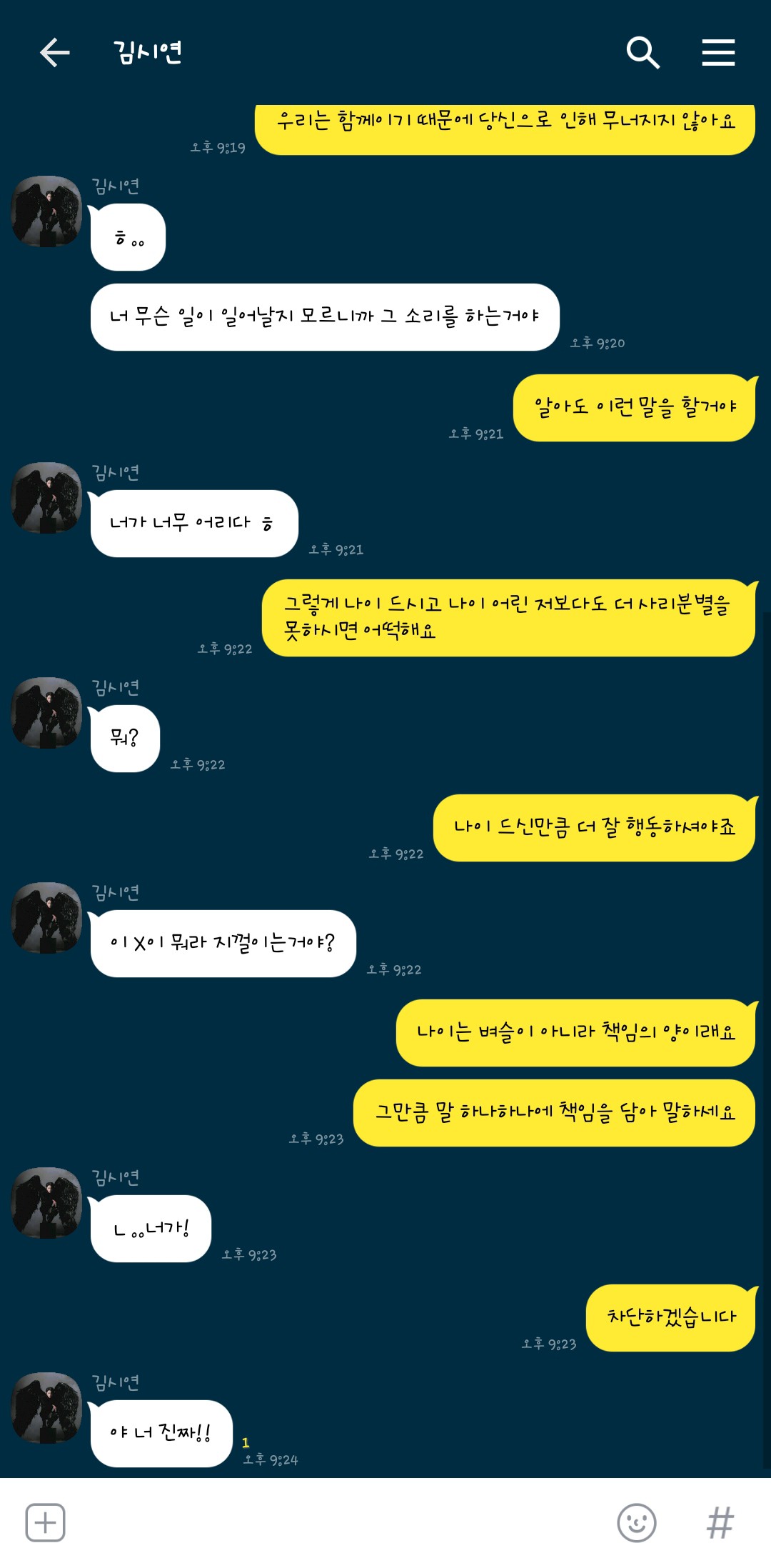771x1568 pixels.
Task: Open the plus attachment button
Action: (x=45, y=1522)
